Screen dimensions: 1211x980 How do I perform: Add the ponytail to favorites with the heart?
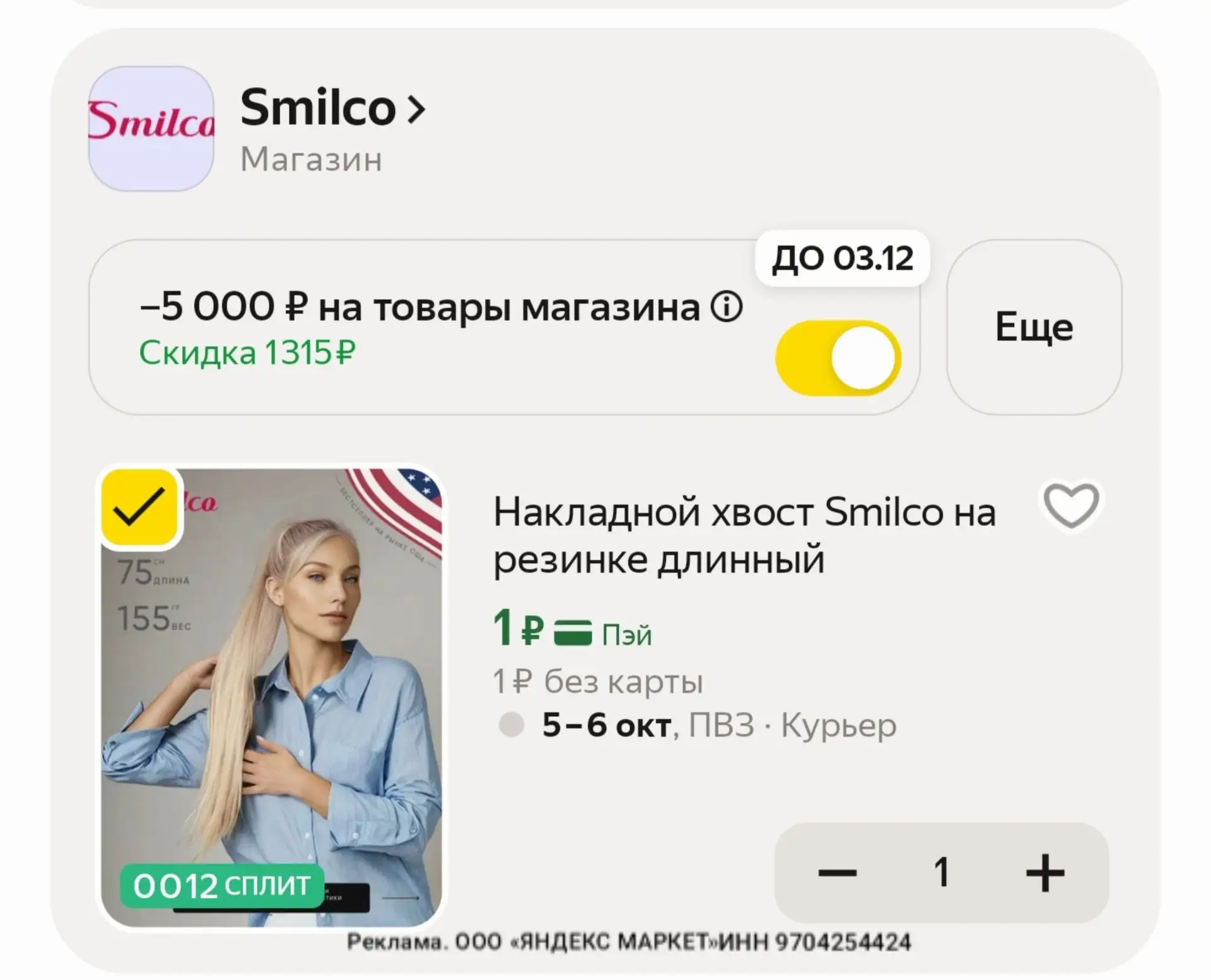[1071, 505]
